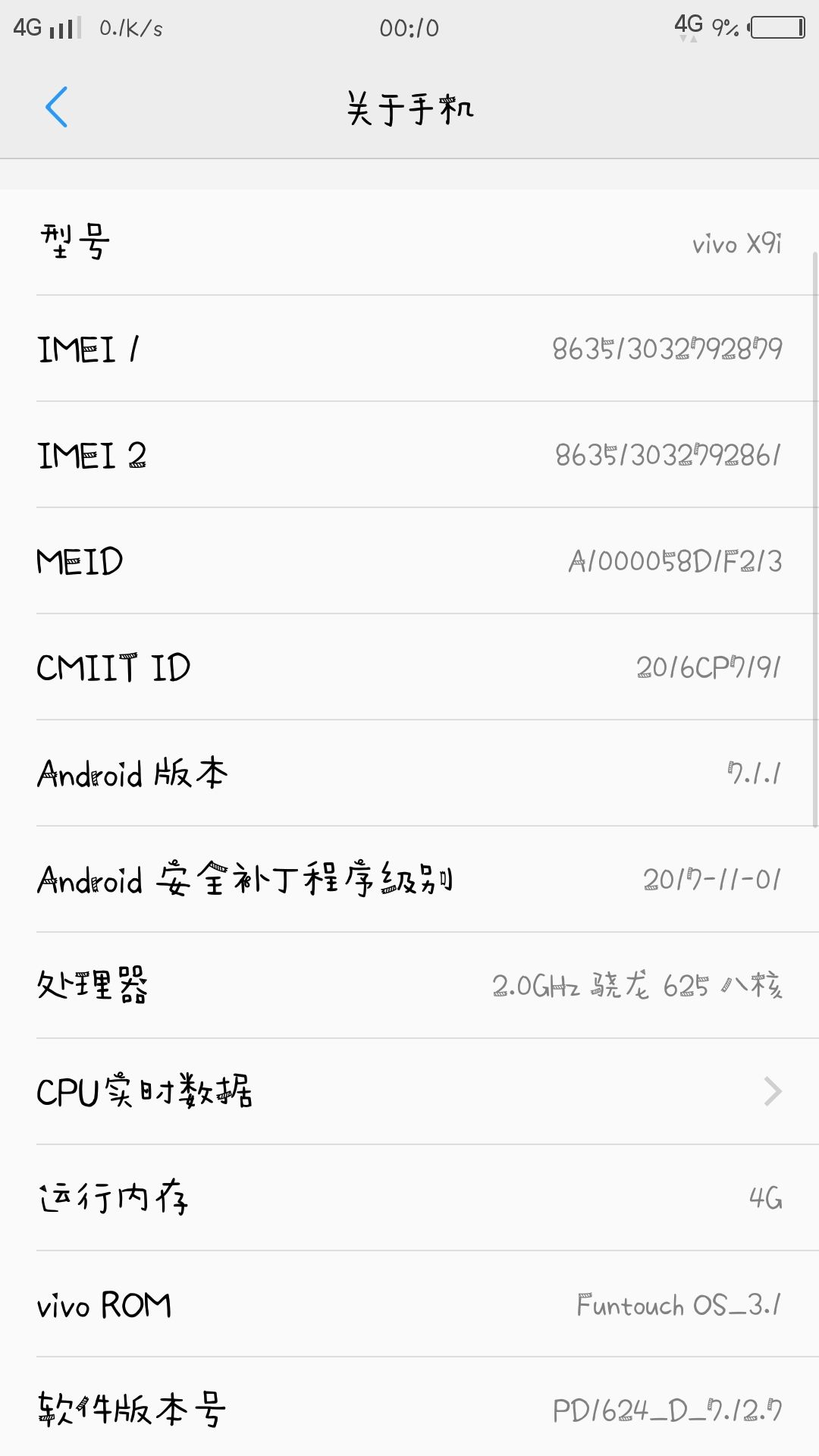This screenshot has width=819, height=1456.
Task: Go back from 关于手机 page
Action: pyautogui.click(x=57, y=107)
